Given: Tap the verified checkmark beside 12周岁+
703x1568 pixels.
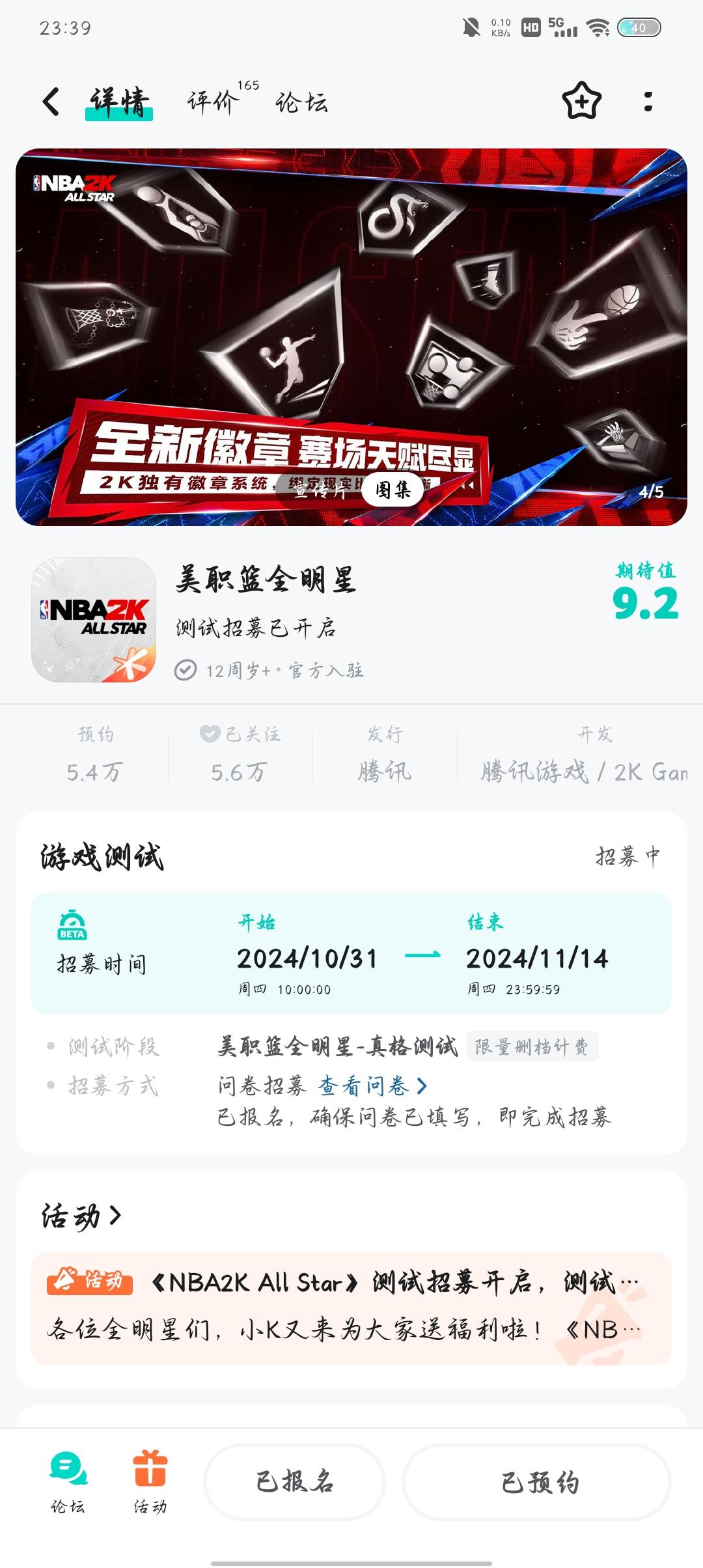Looking at the screenshot, I should click(186, 670).
